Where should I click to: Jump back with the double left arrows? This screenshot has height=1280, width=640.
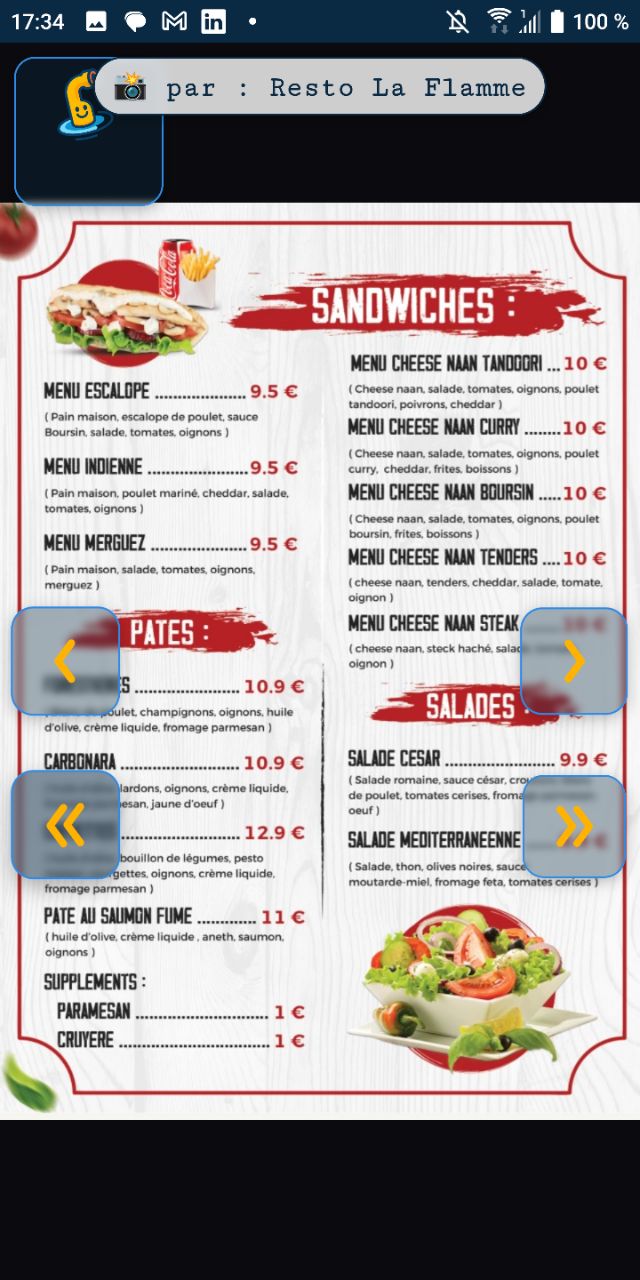[x=66, y=825]
